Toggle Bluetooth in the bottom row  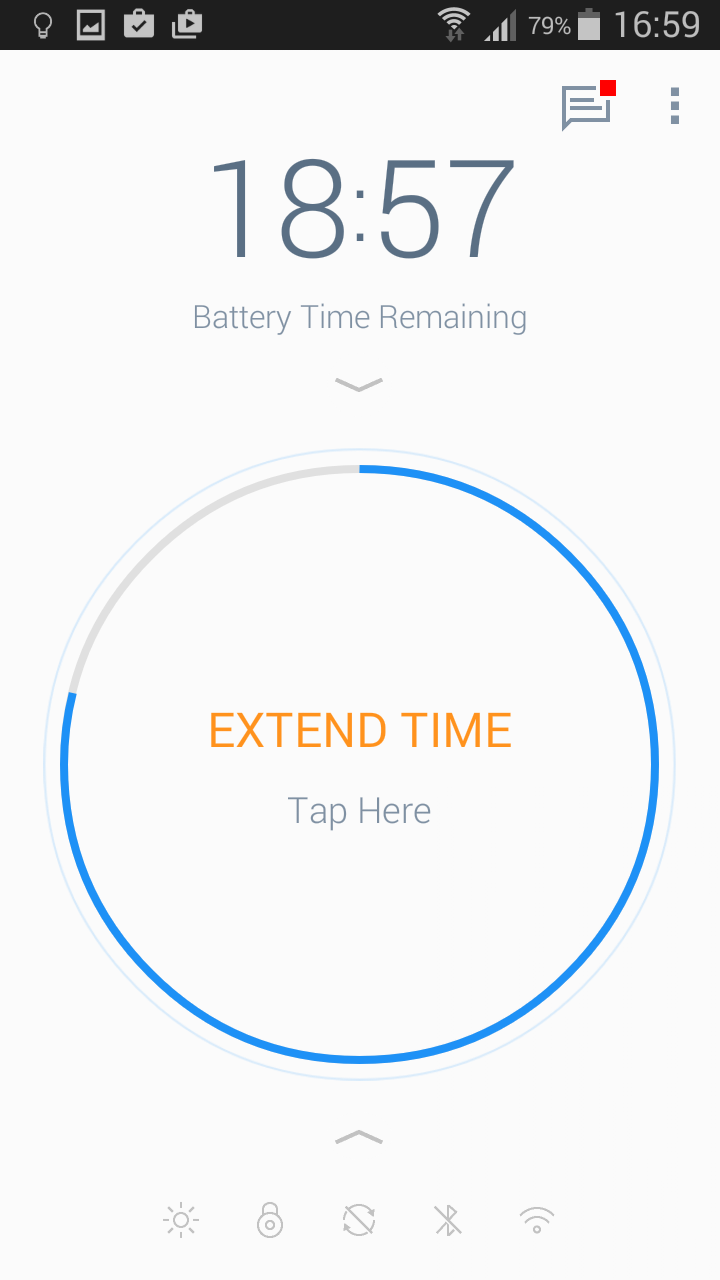(447, 1220)
